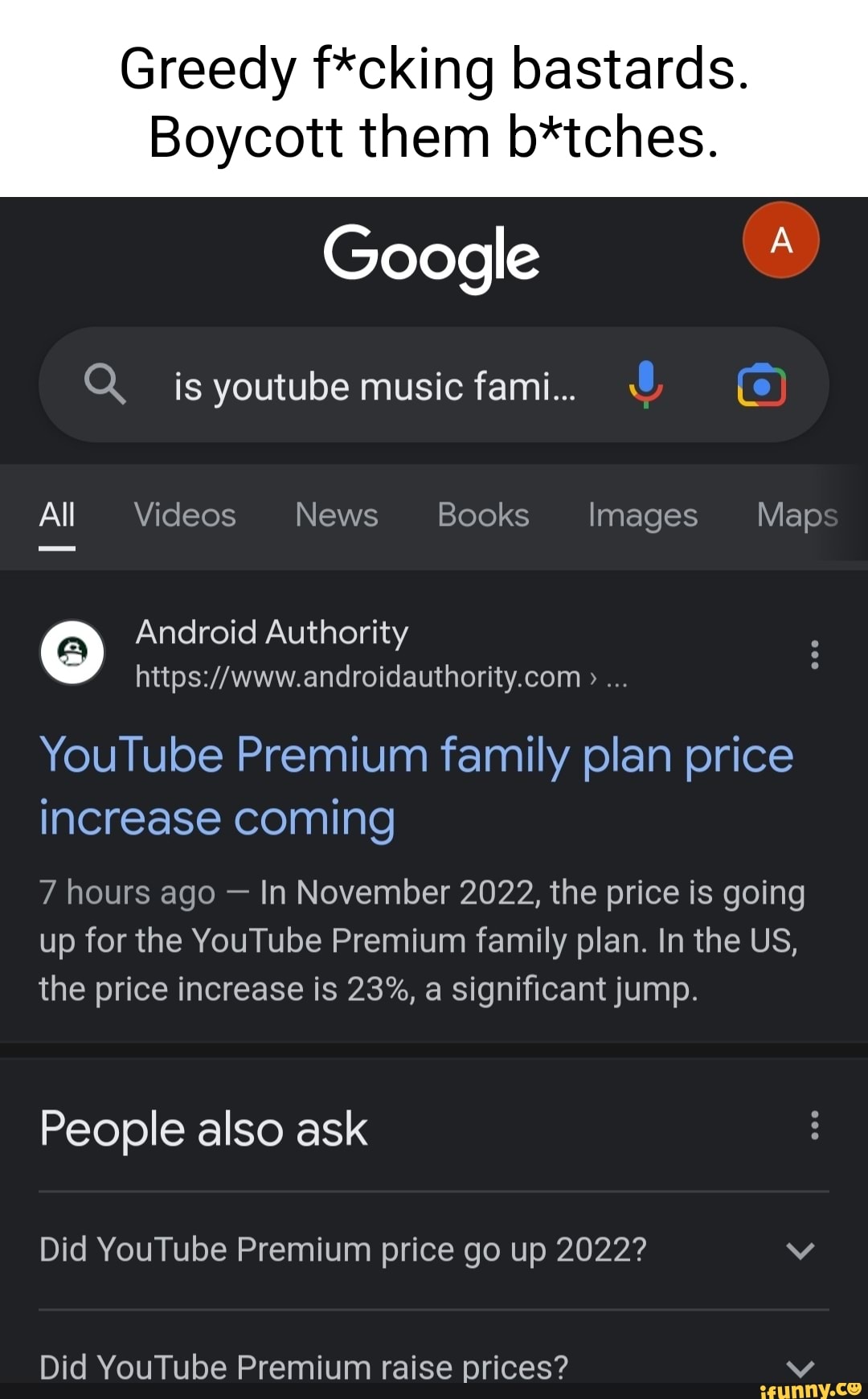The image size is (868, 1399).
Task: Open the account avatar icon
Action: (780, 240)
